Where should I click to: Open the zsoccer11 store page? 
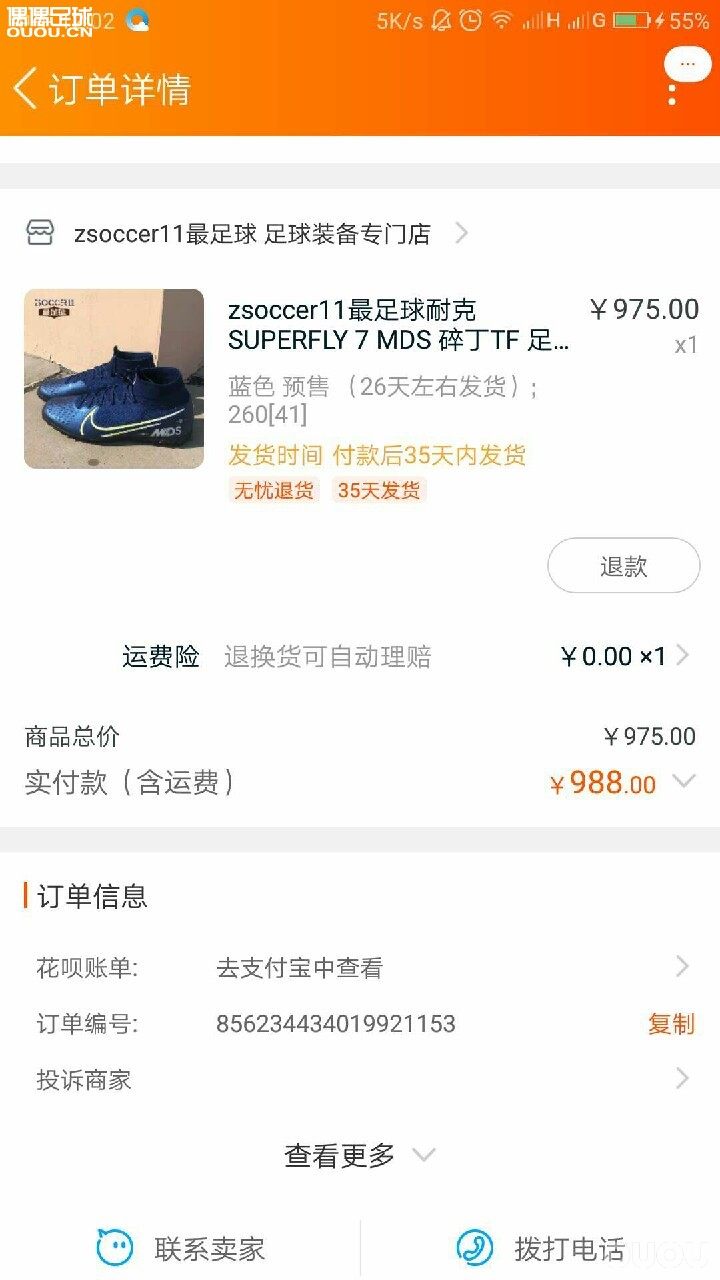[x=250, y=232]
